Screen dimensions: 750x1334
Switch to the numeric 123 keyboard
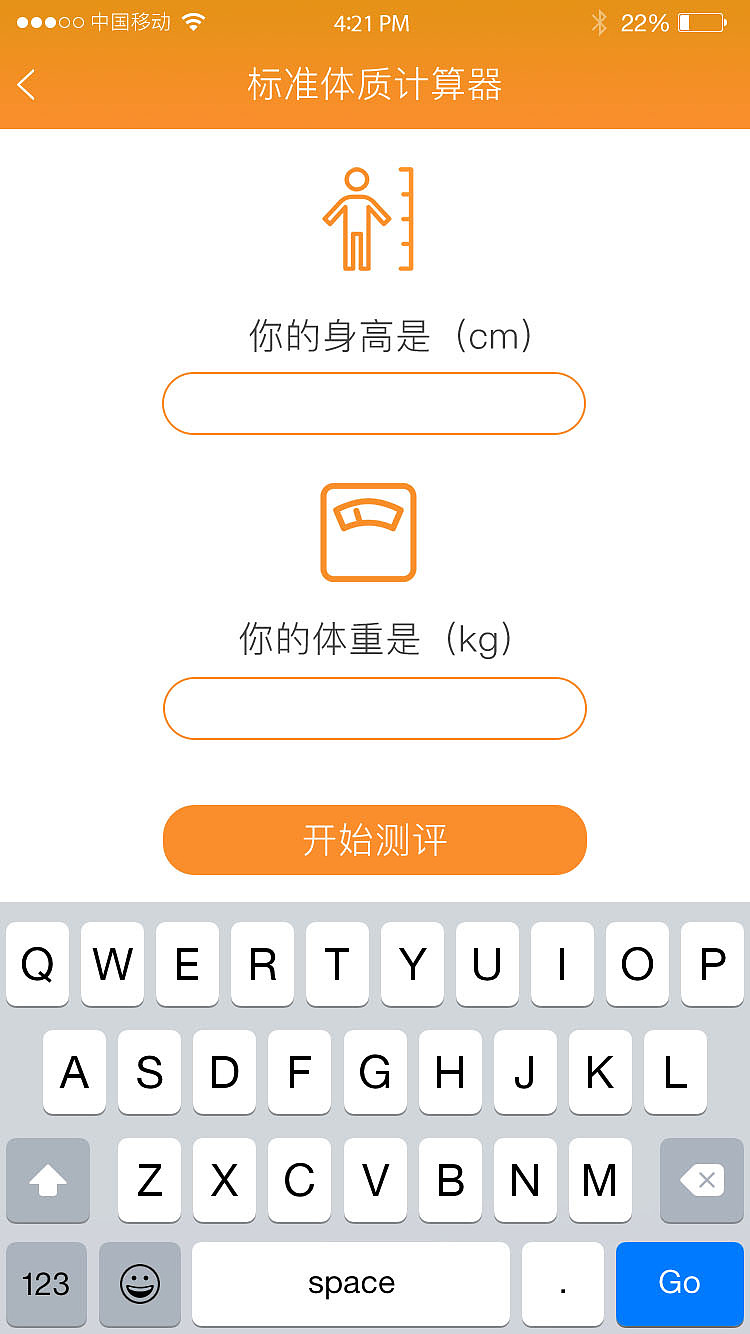coord(47,1283)
